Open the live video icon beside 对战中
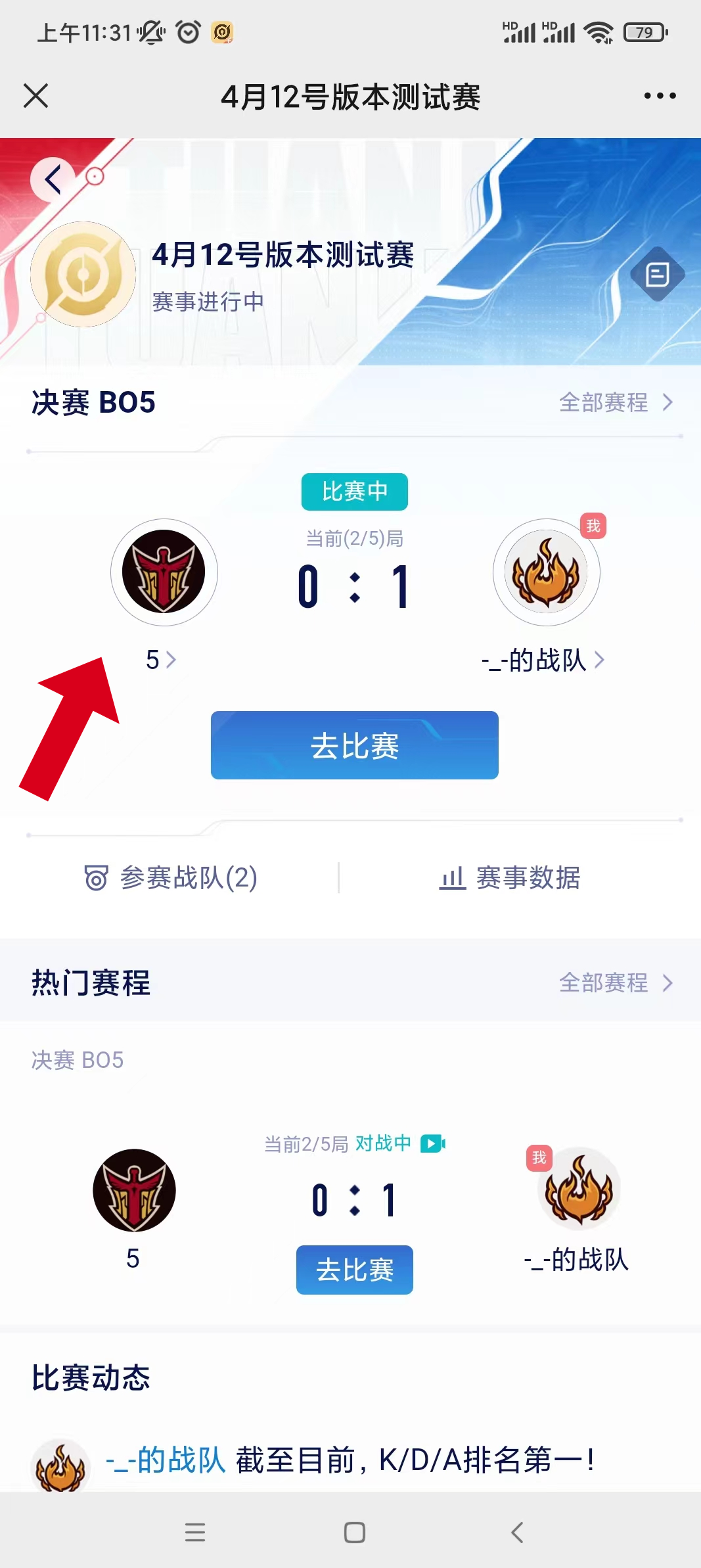This screenshot has height=1568, width=701. tap(433, 1143)
